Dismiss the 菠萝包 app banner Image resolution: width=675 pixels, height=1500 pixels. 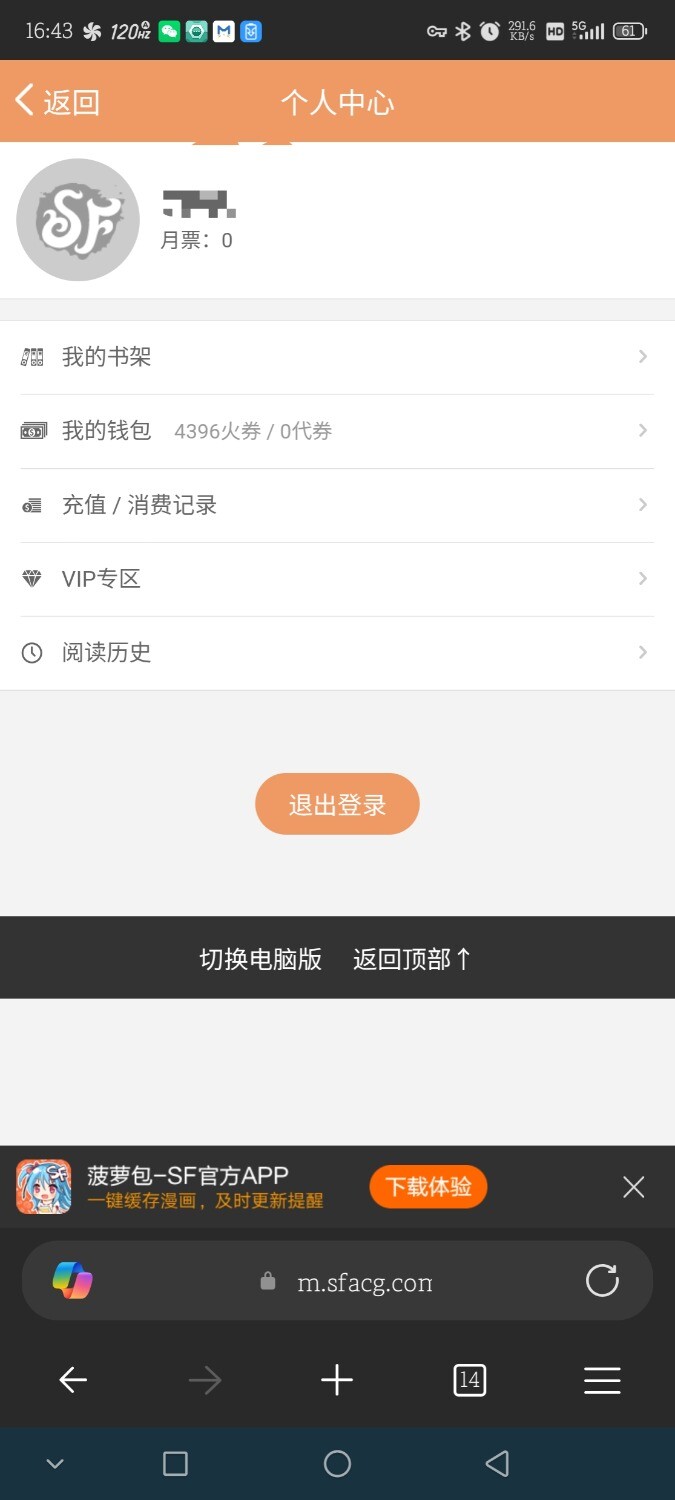coord(633,1187)
